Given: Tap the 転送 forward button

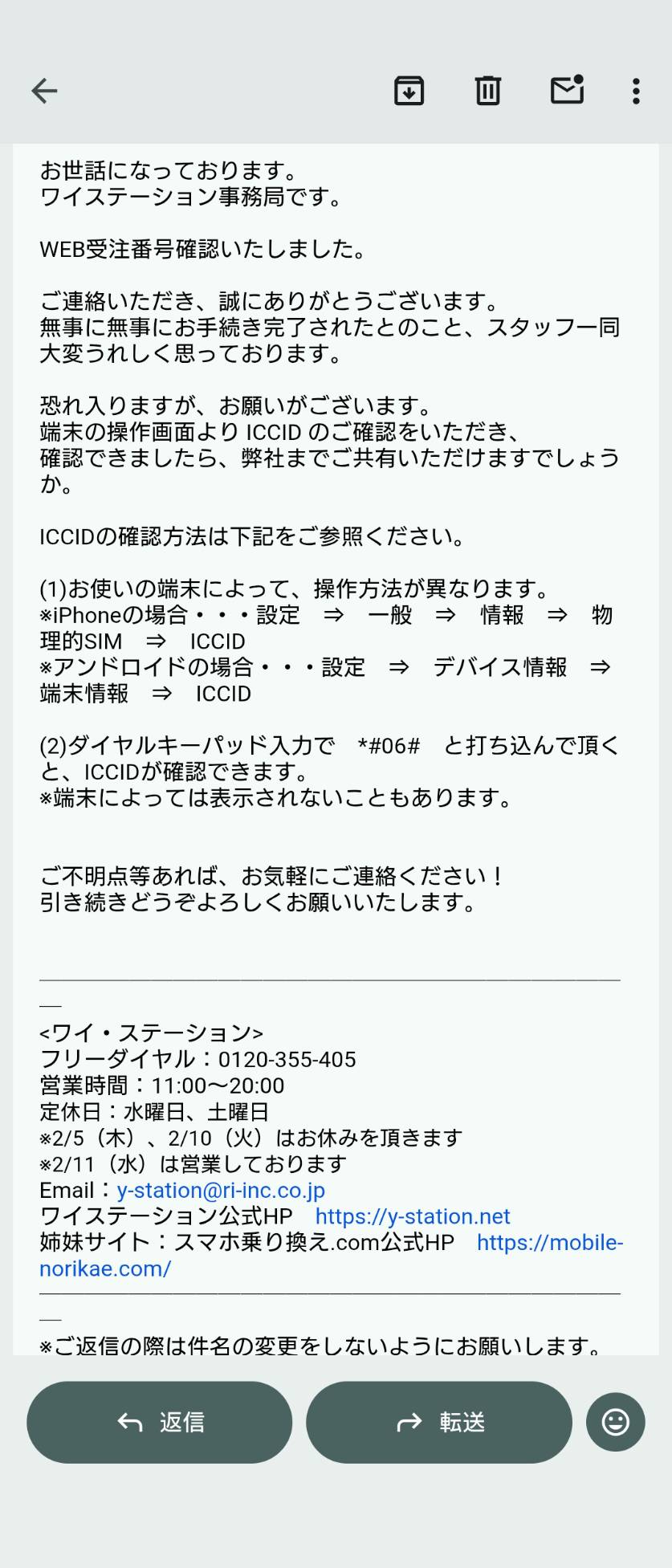Looking at the screenshot, I should [439, 1422].
